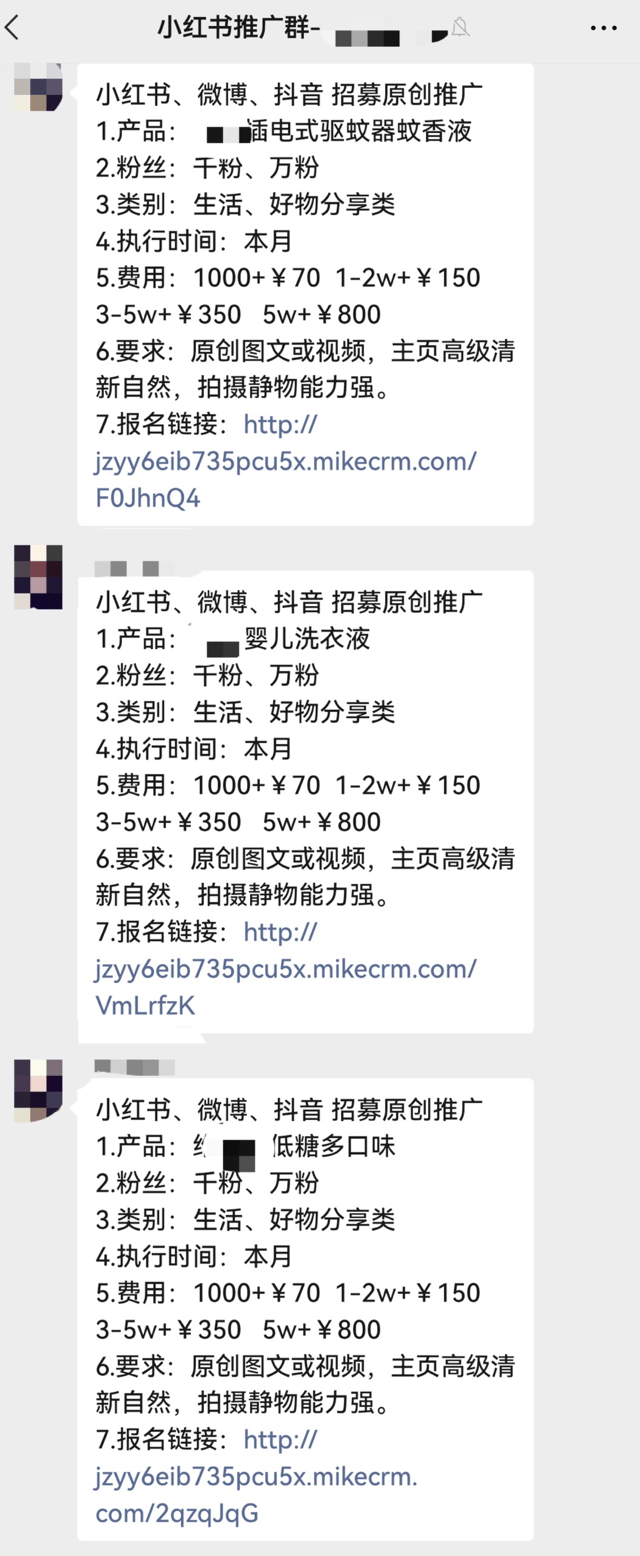
Task: Open the chat's three-dot more menu
Action: [603, 28]
